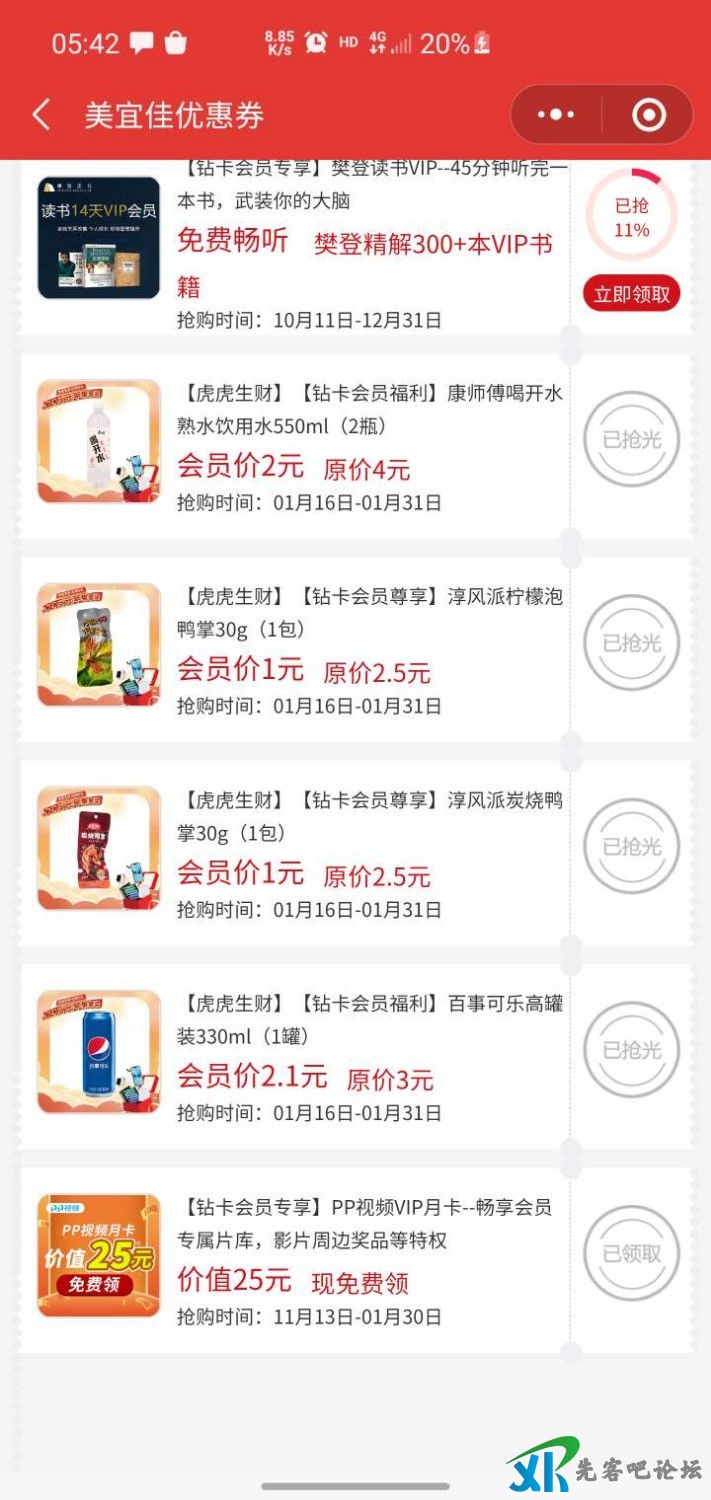
Task: Tap 立即领取 for 樊登读书VIP coupon
Action: 631,294
